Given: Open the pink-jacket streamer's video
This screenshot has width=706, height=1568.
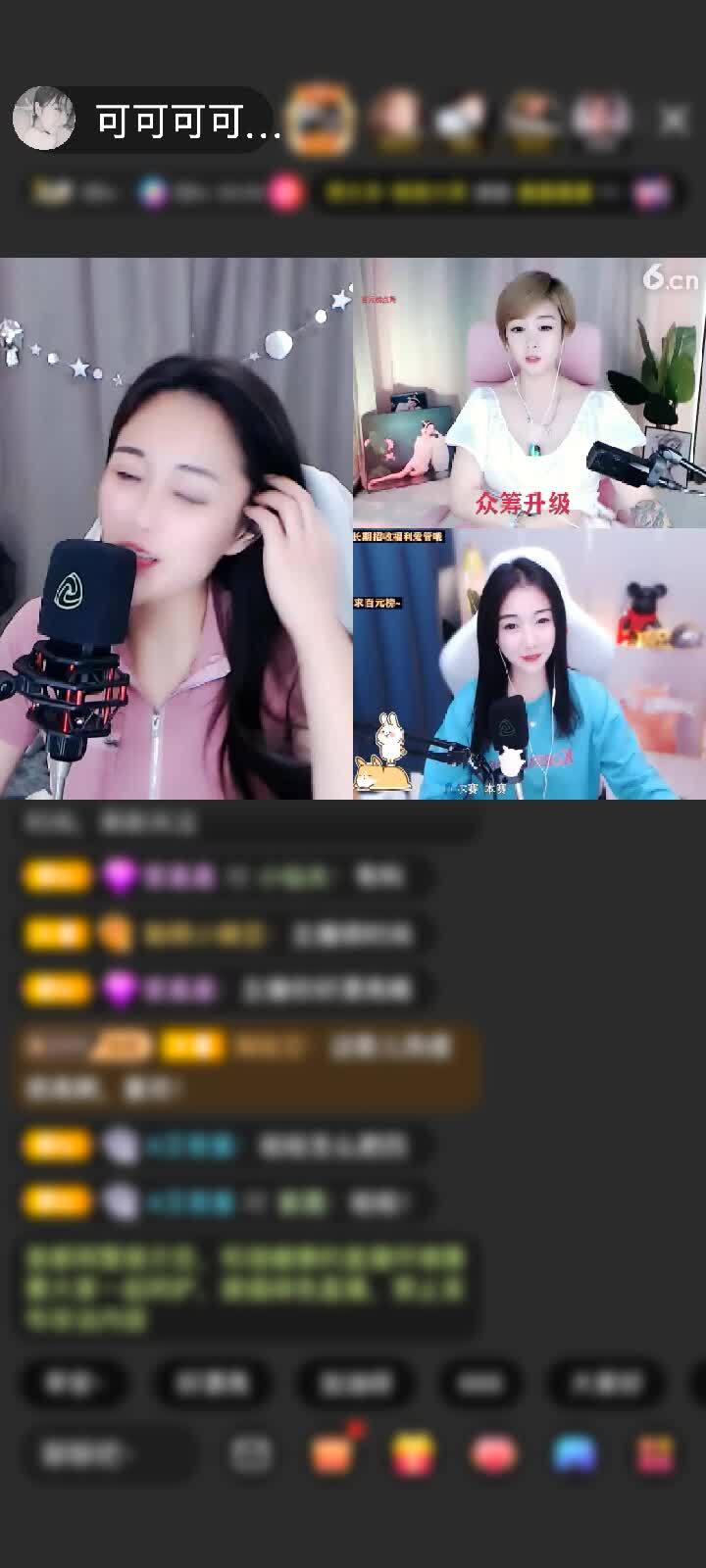Looking at the screenshot, I should (x=176, y=529).
